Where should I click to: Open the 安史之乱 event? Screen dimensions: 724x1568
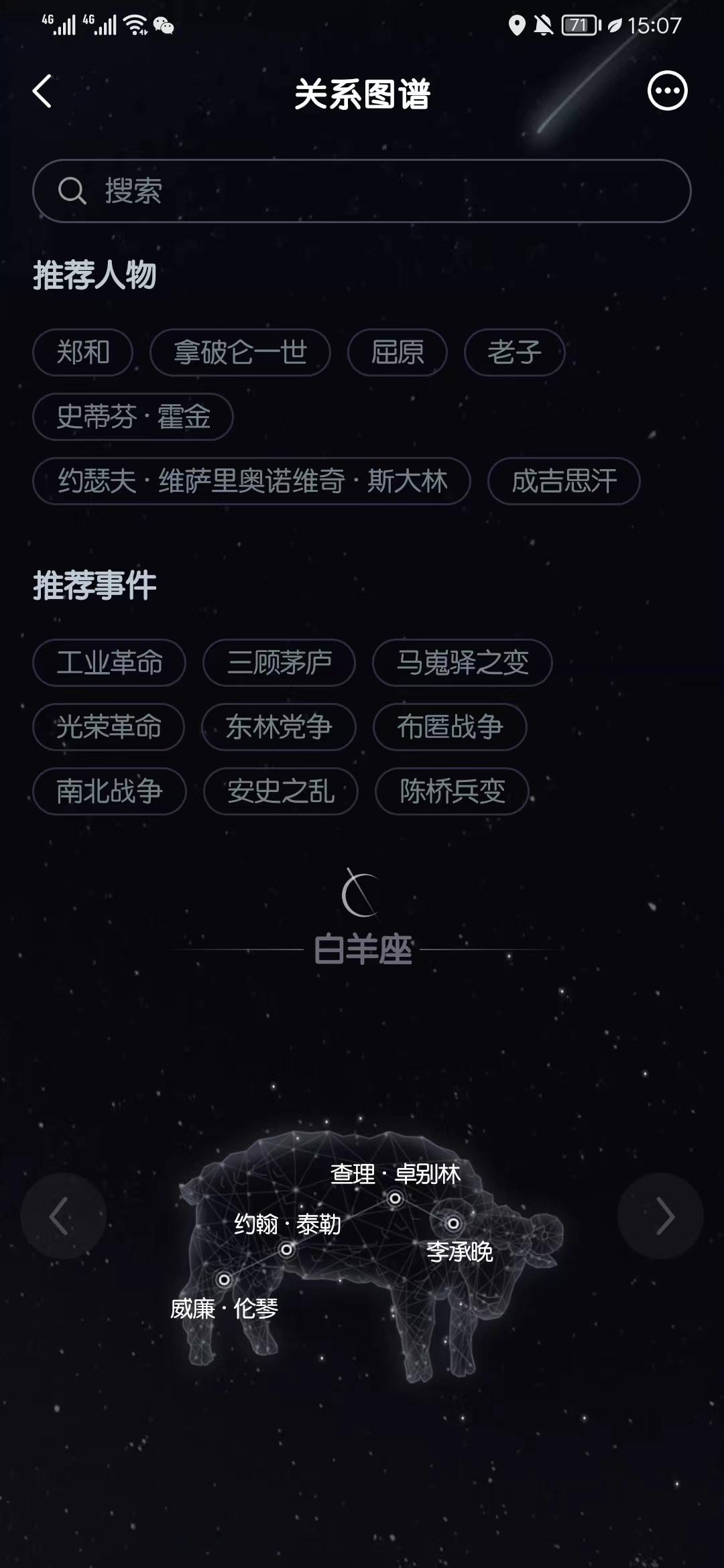pos(281,791)
